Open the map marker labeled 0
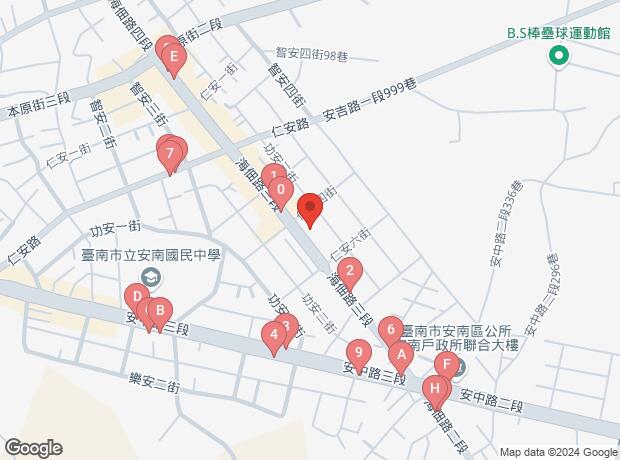 [283, 190]
